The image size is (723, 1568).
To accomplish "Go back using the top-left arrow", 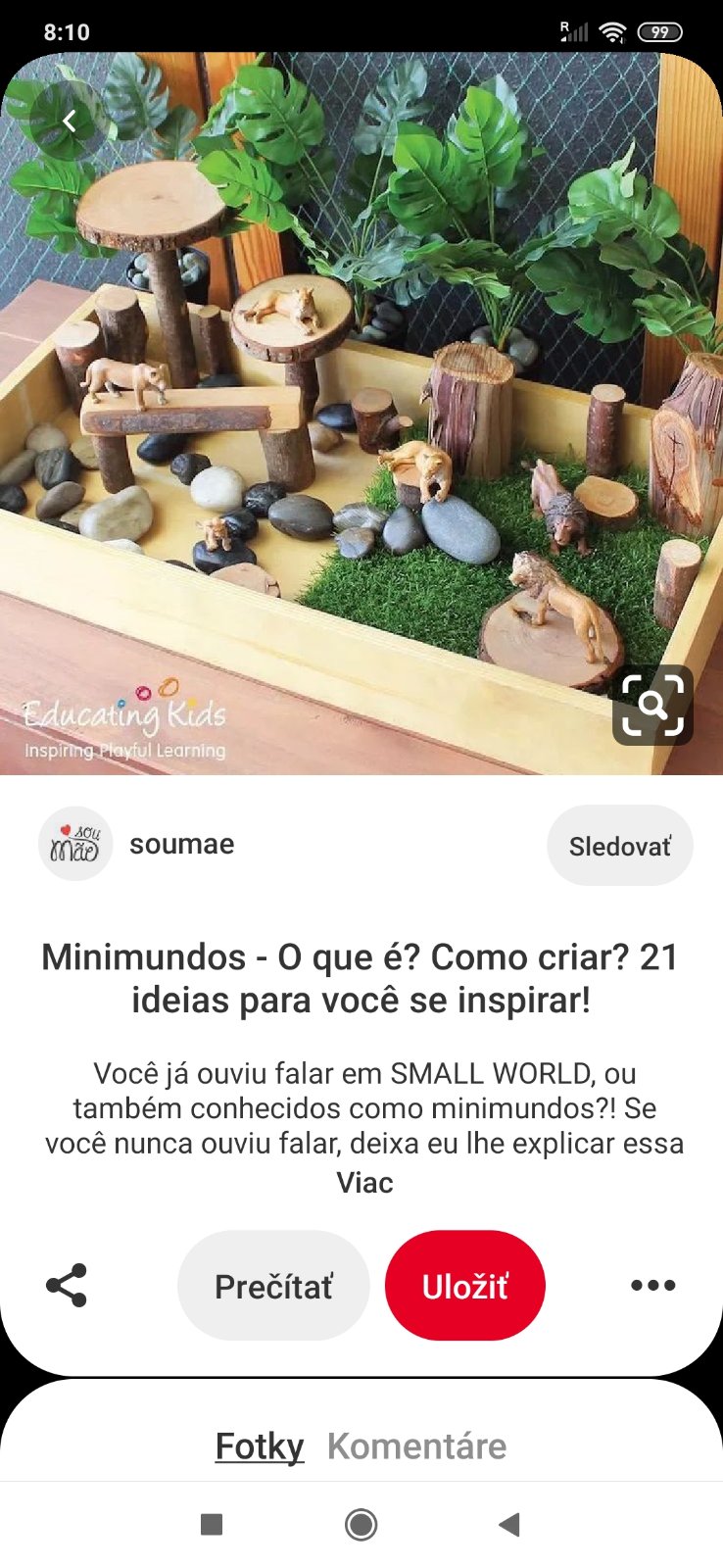I will 69,121.
